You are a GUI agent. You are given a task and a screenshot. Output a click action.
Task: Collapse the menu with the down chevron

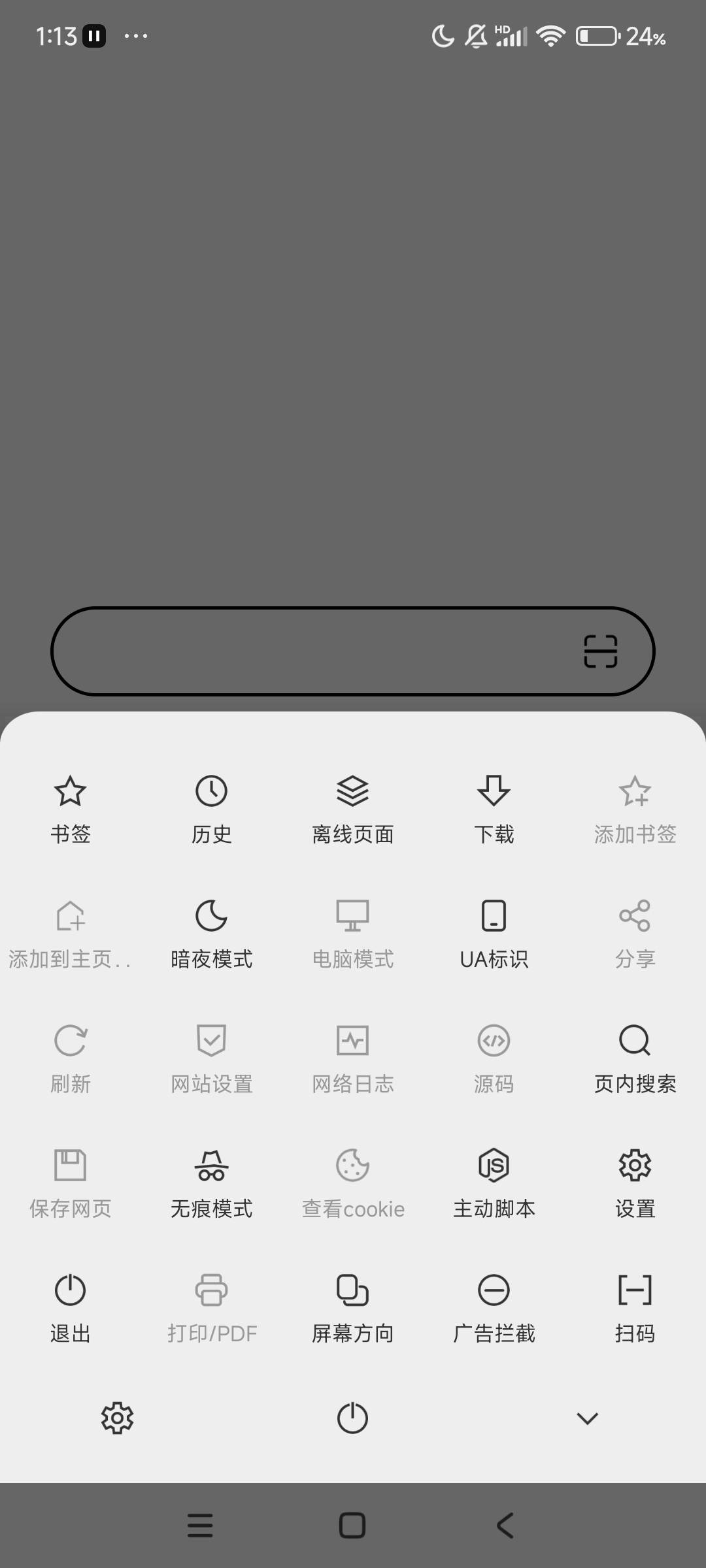tap(587, 1418)
